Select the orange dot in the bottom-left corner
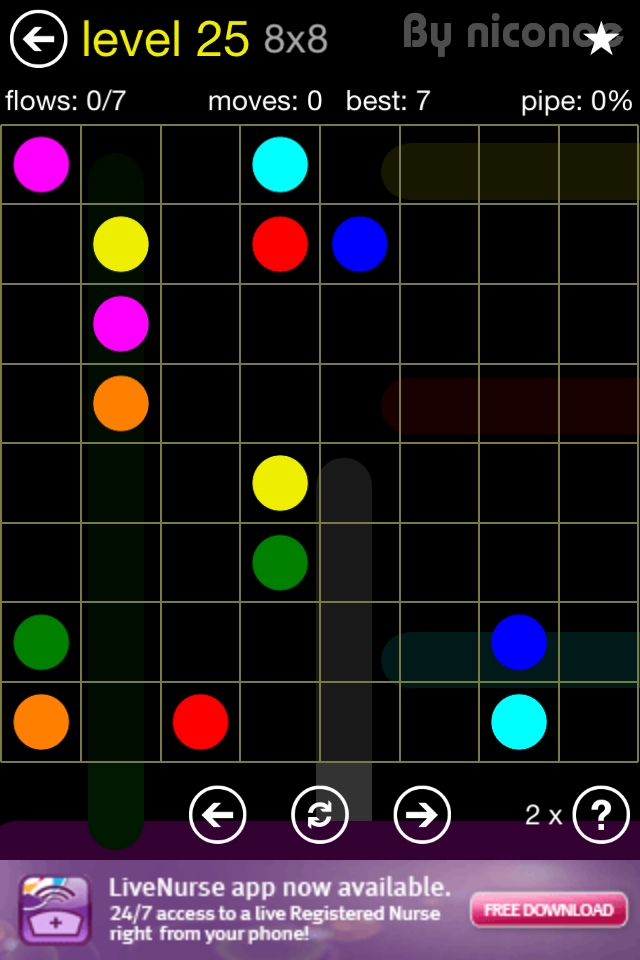 tap(41, 722)
